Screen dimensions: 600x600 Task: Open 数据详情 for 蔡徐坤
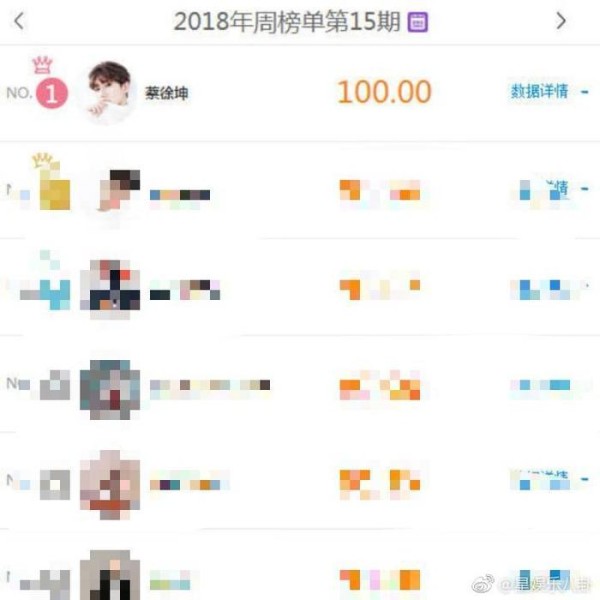(540, 92)
